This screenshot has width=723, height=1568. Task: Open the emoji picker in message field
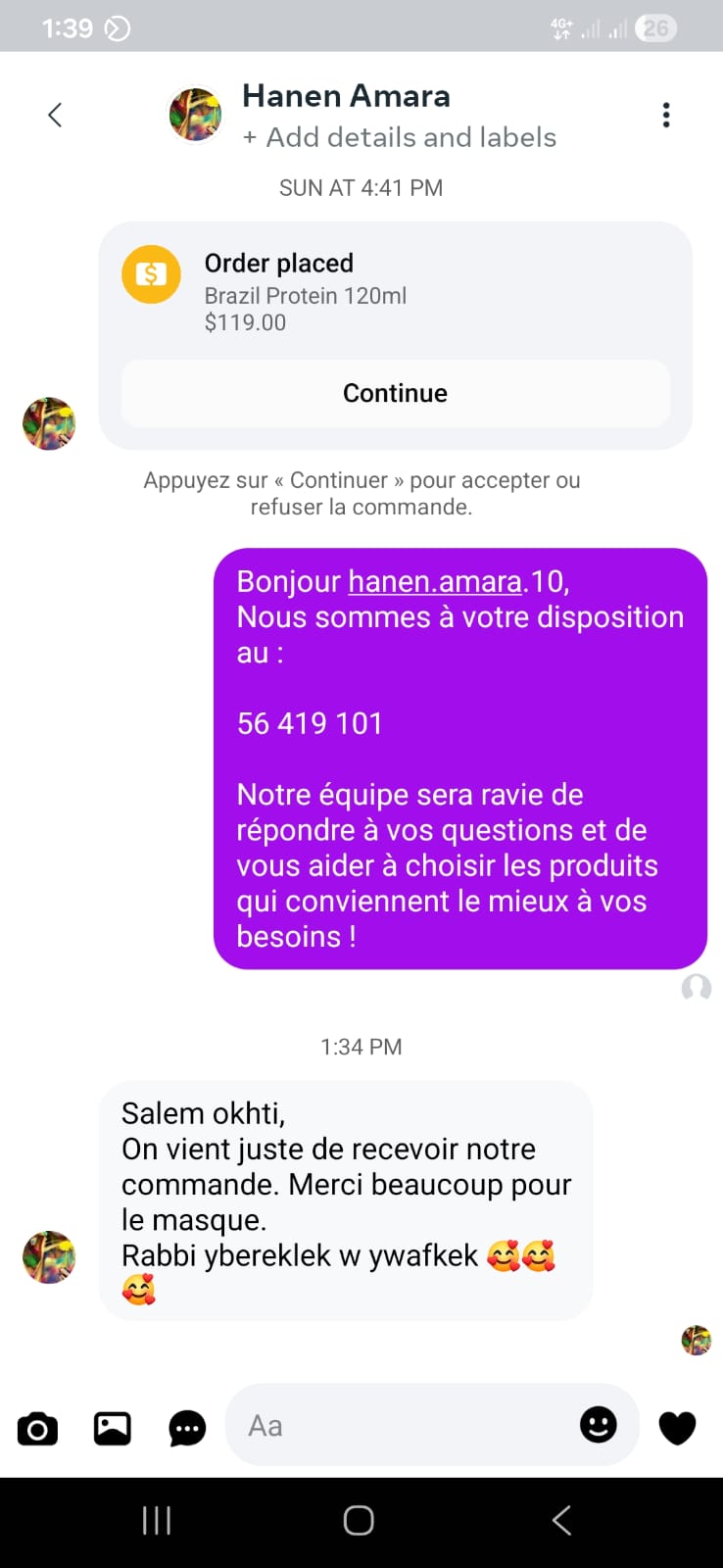[x=598, y=1424]
